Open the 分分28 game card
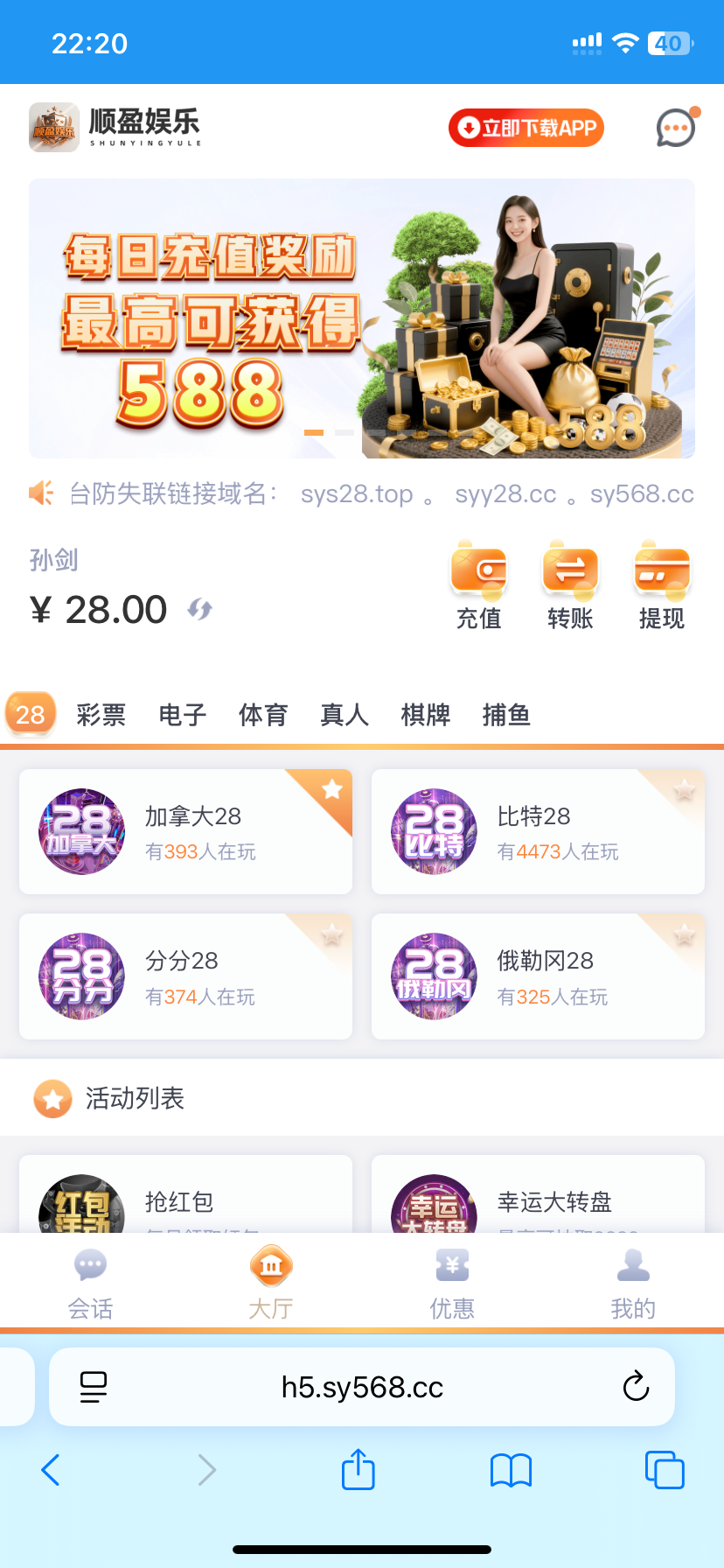The width and height of the screenshot is (724, 1568). (x=185, y=976)
